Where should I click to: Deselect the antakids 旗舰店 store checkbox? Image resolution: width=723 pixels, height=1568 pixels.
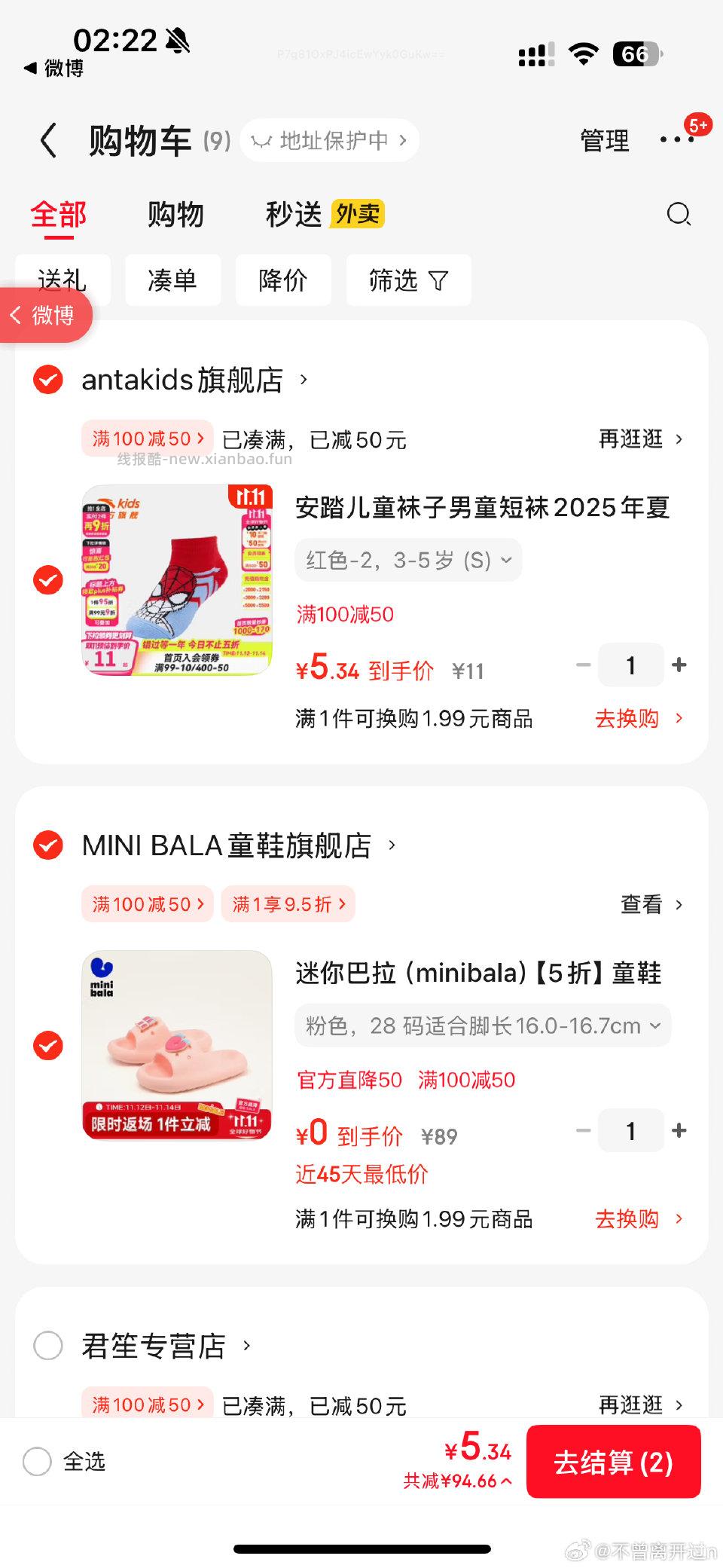tap(47, 380)
